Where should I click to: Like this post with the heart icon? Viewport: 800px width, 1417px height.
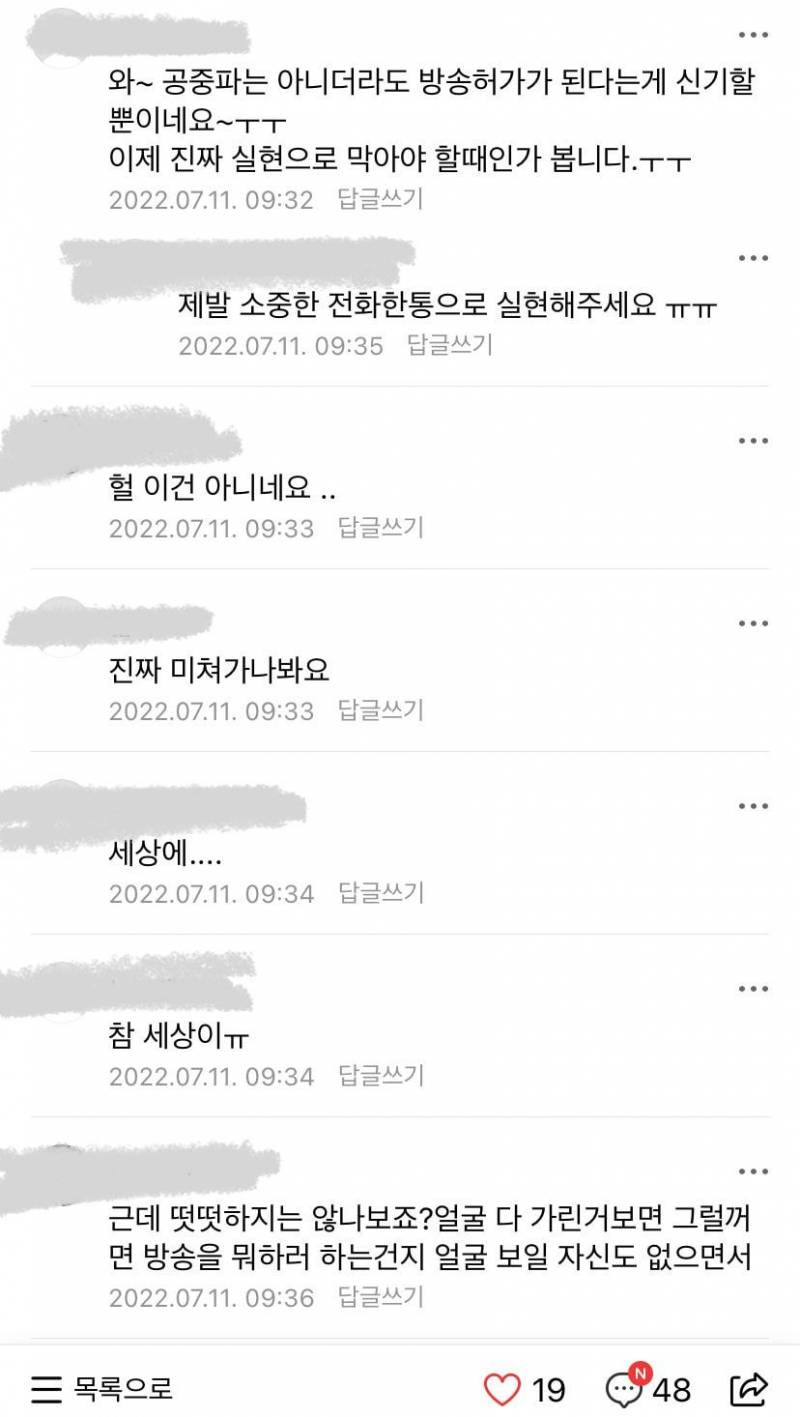pos(503,1389)
